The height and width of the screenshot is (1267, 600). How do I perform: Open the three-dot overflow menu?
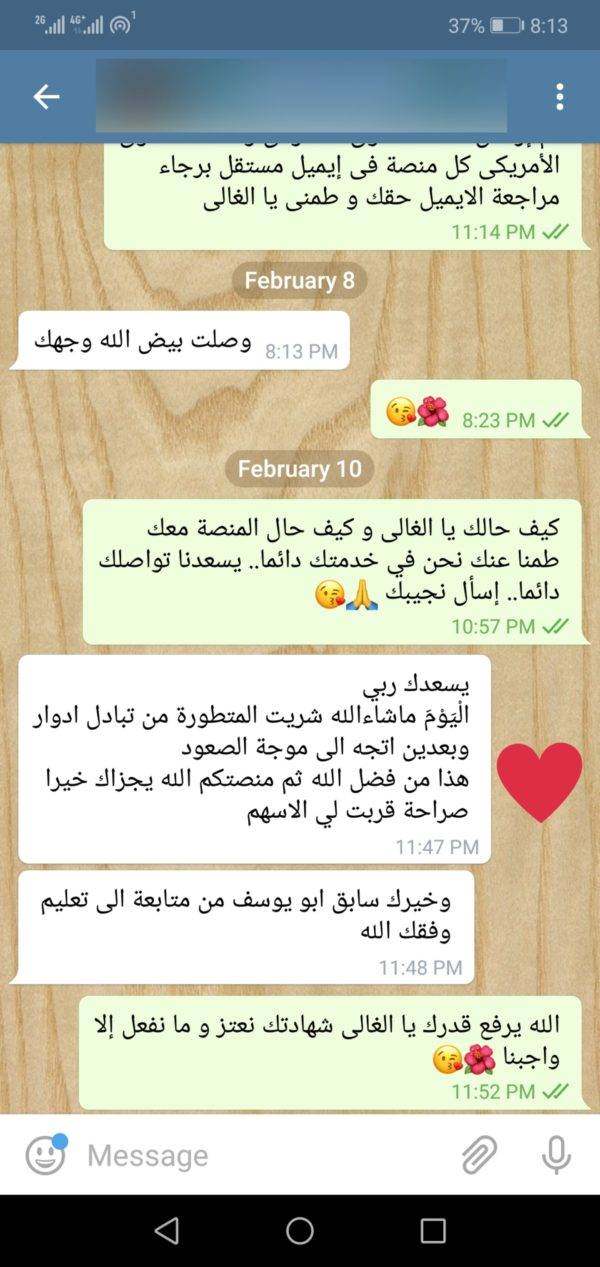tap(559, 96)
